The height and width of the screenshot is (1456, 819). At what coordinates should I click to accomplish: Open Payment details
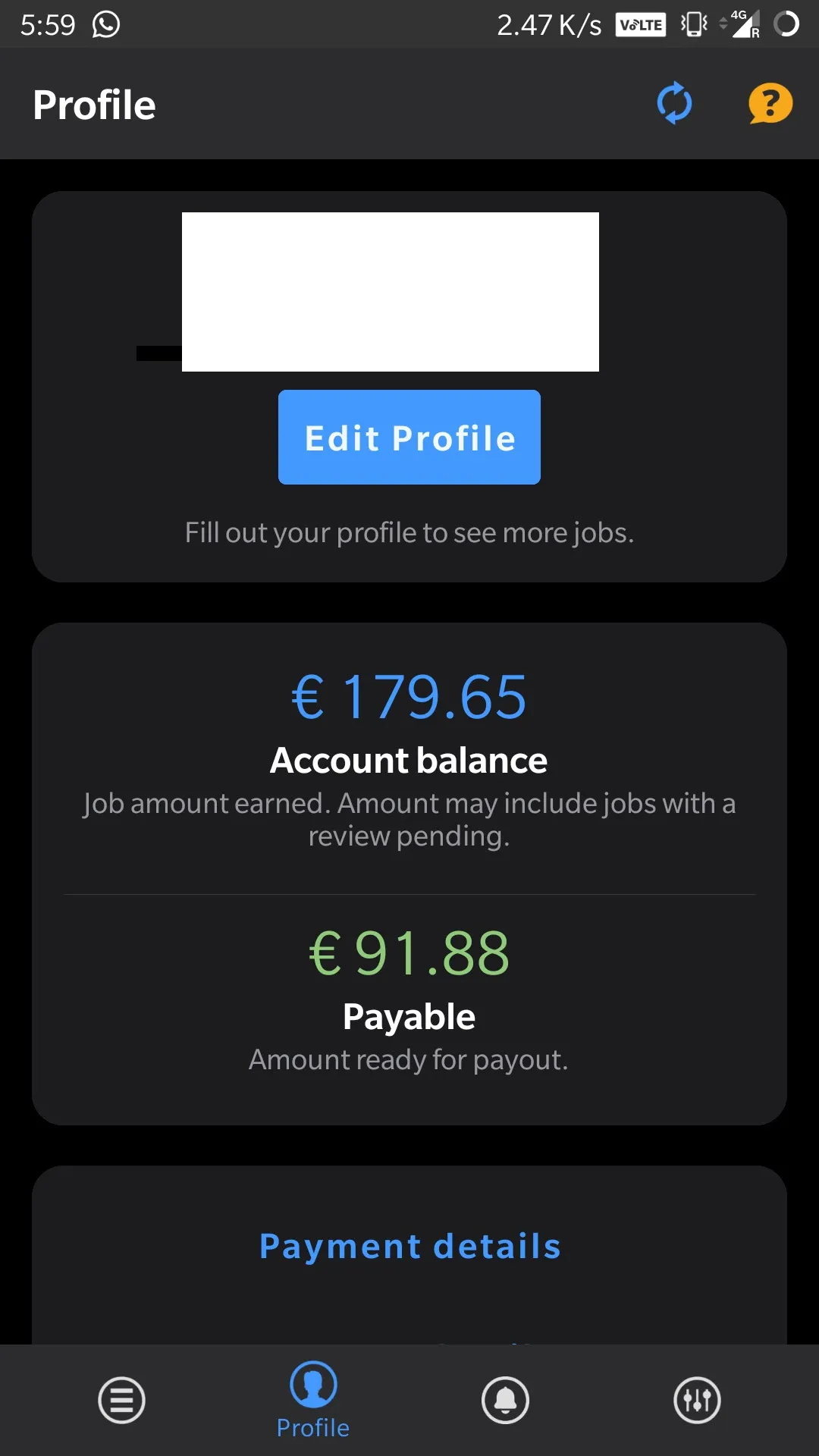point(410,1246)
